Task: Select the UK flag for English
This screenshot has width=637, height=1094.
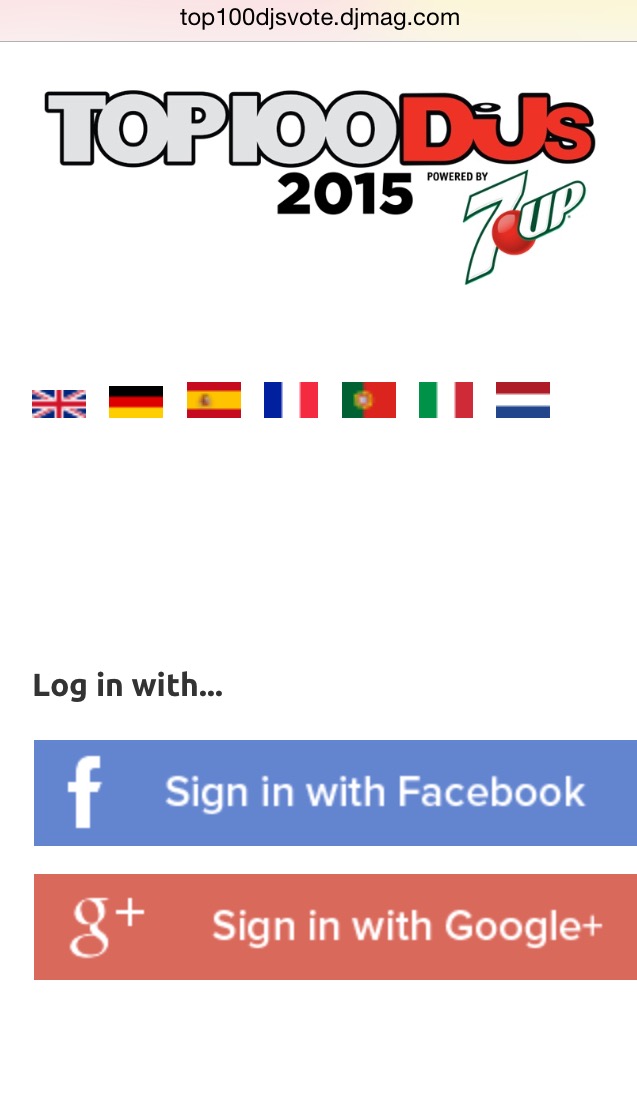Action: pyautogui.click(x=59, y=402)
